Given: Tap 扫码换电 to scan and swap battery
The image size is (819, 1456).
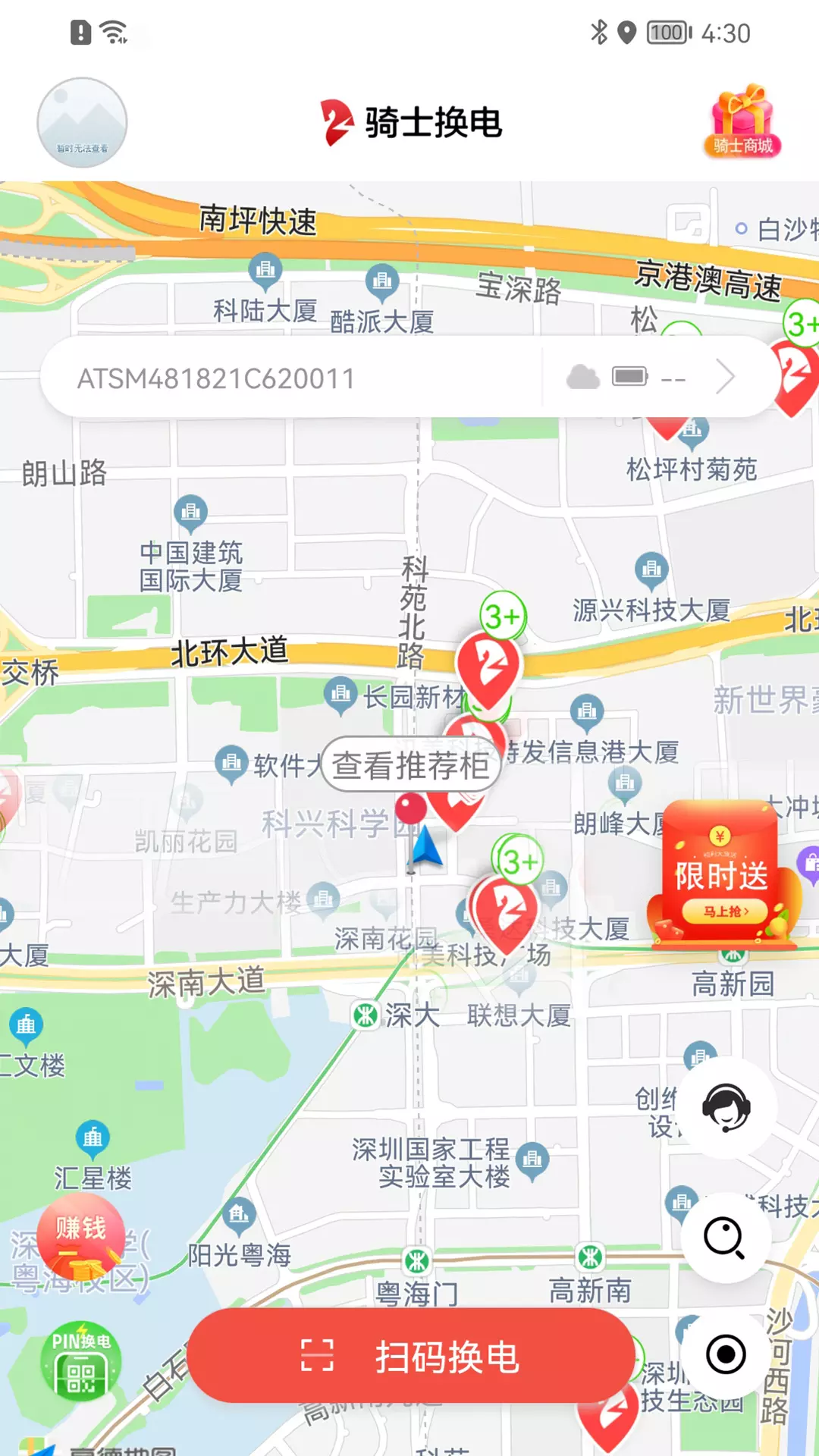Looking at the screenshot, I should (x=410, y=1356).
